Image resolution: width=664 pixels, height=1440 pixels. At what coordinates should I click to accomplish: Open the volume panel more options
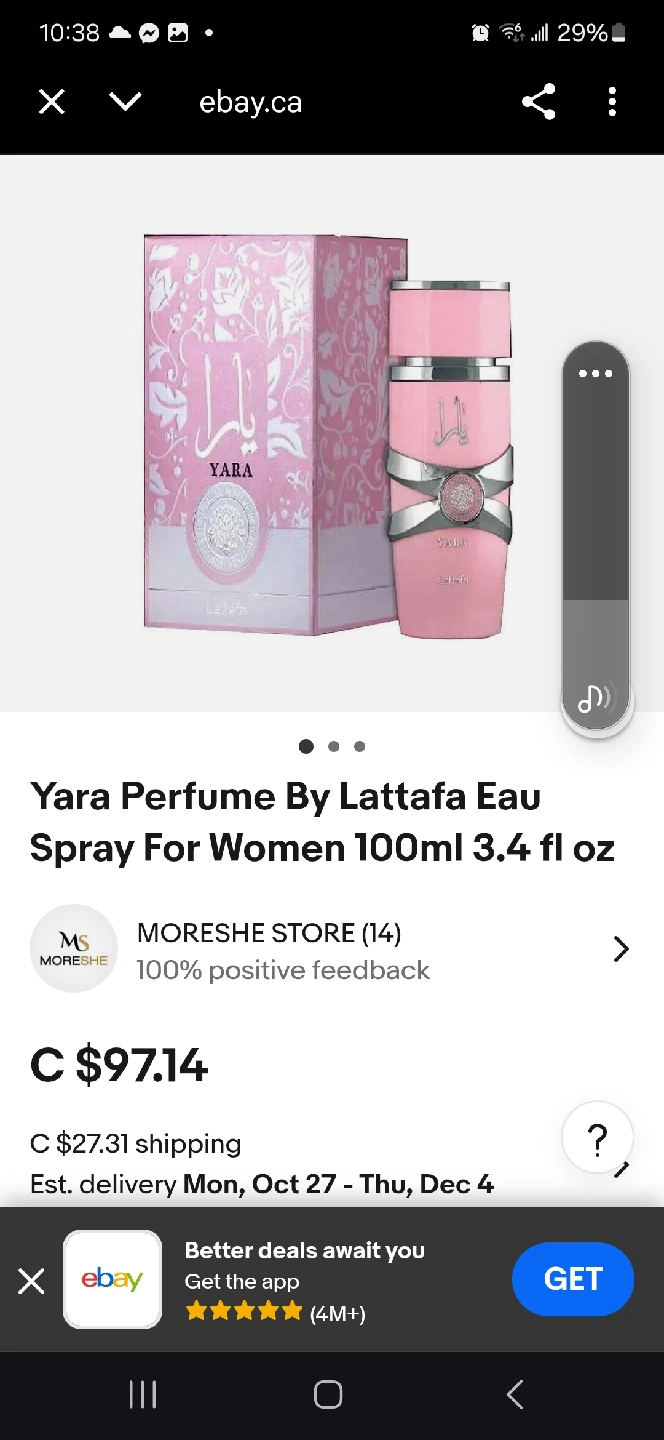point(595,374)
